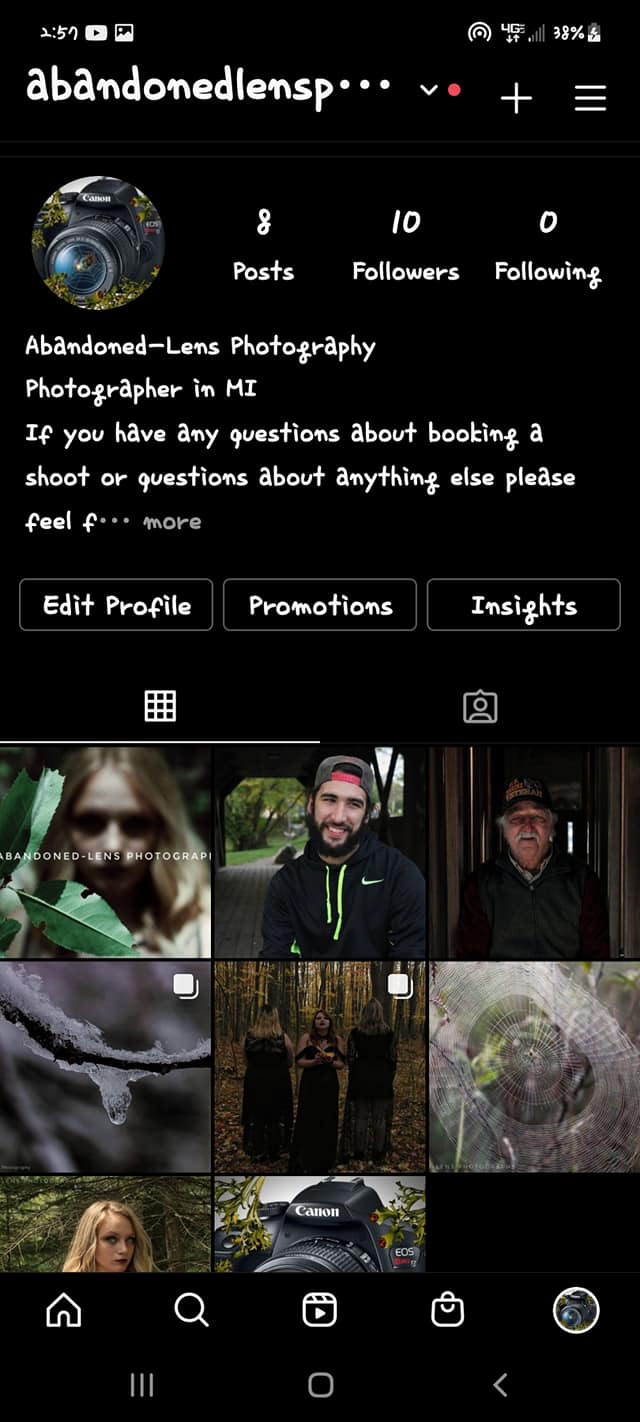Open the Reels tab
Image resolution: width=640 pixels, height=1422 pixels.
320,1309
